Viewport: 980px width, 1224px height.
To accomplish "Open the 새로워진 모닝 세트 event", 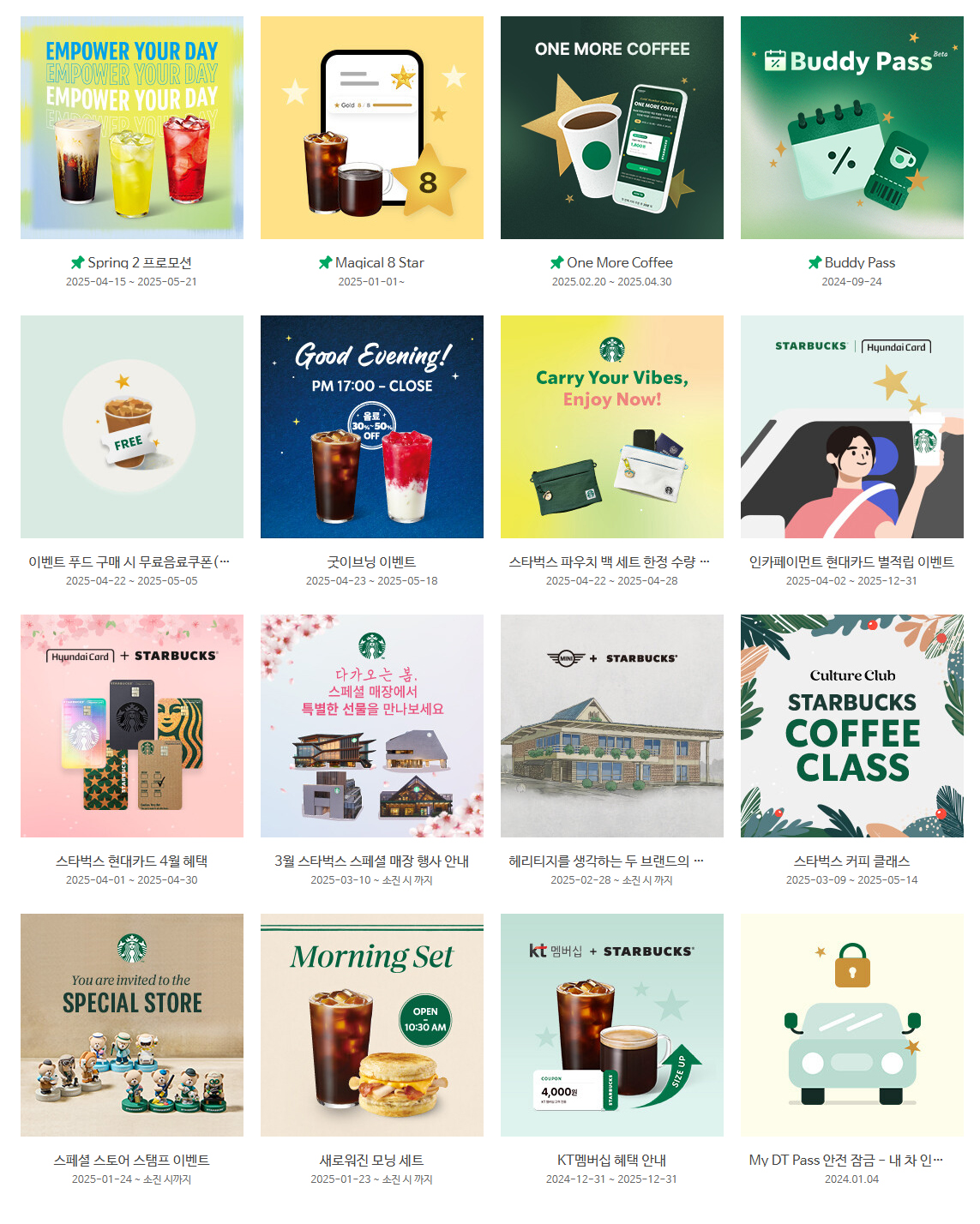I will click(x=372, y=1025).
